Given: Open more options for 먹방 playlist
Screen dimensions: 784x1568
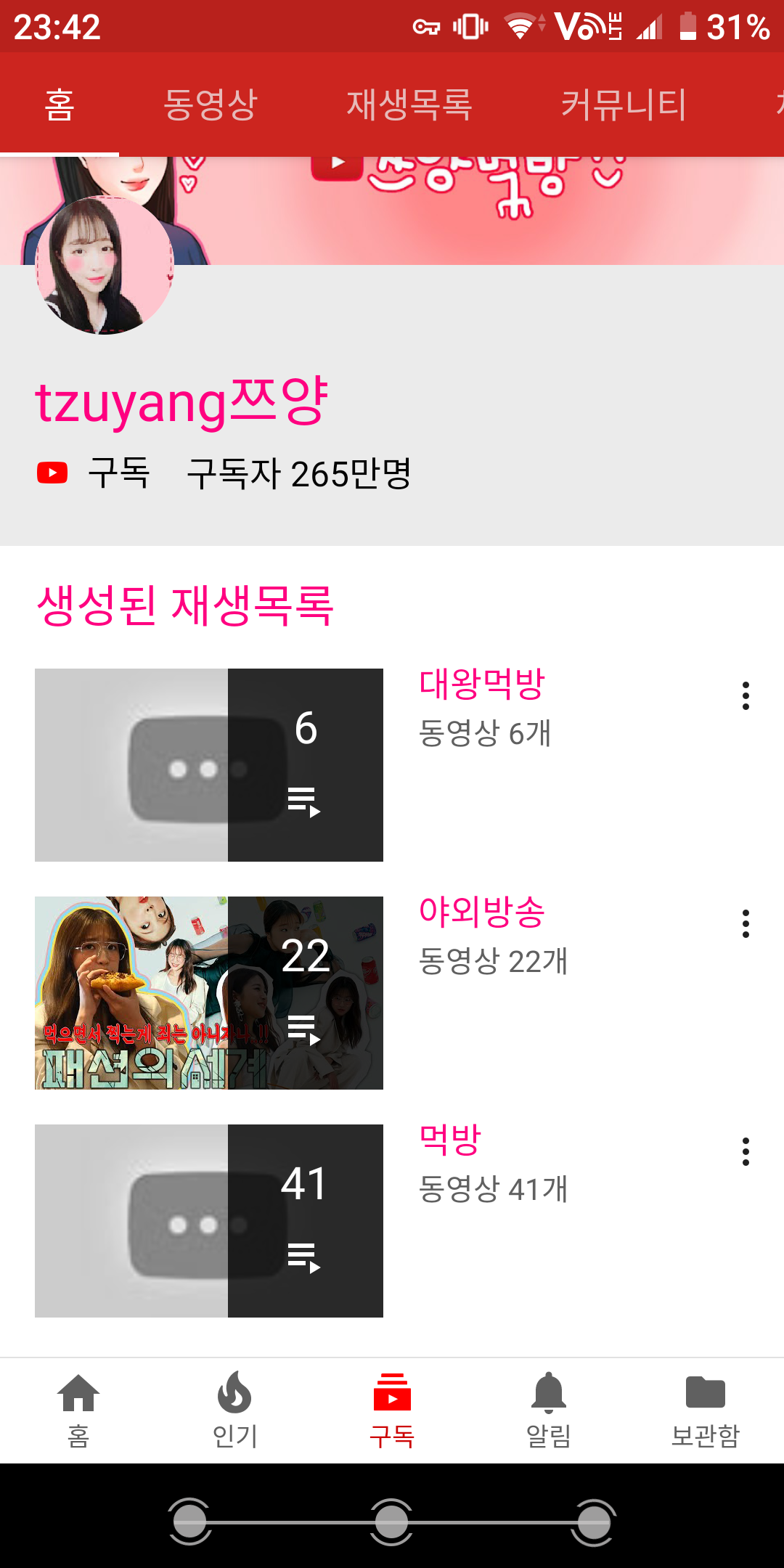Looking at the screenshot, I should (x=746, y=1151).
